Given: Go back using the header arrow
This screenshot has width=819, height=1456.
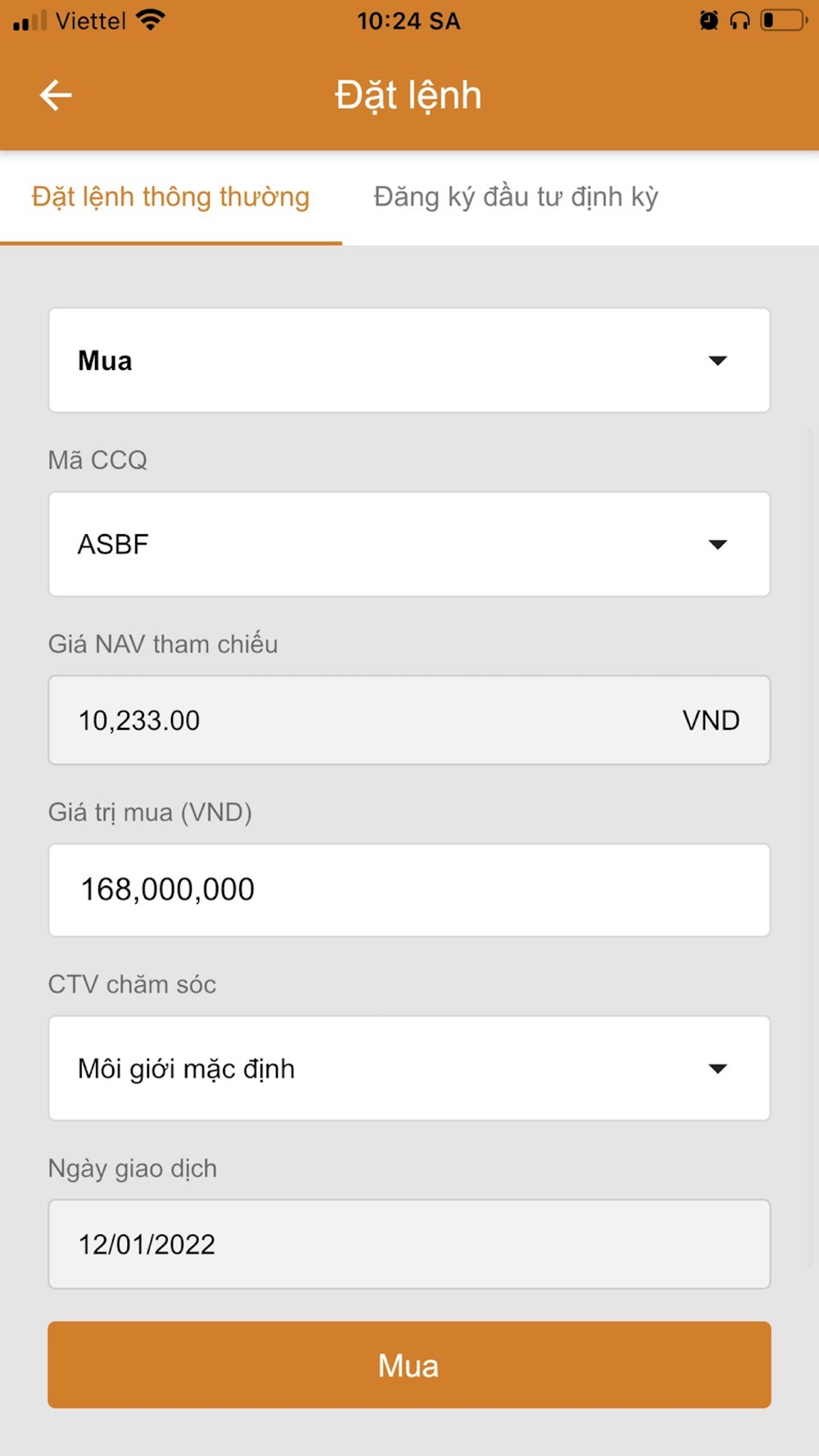Looking at the screenshot, I should (x=56, y=95).
